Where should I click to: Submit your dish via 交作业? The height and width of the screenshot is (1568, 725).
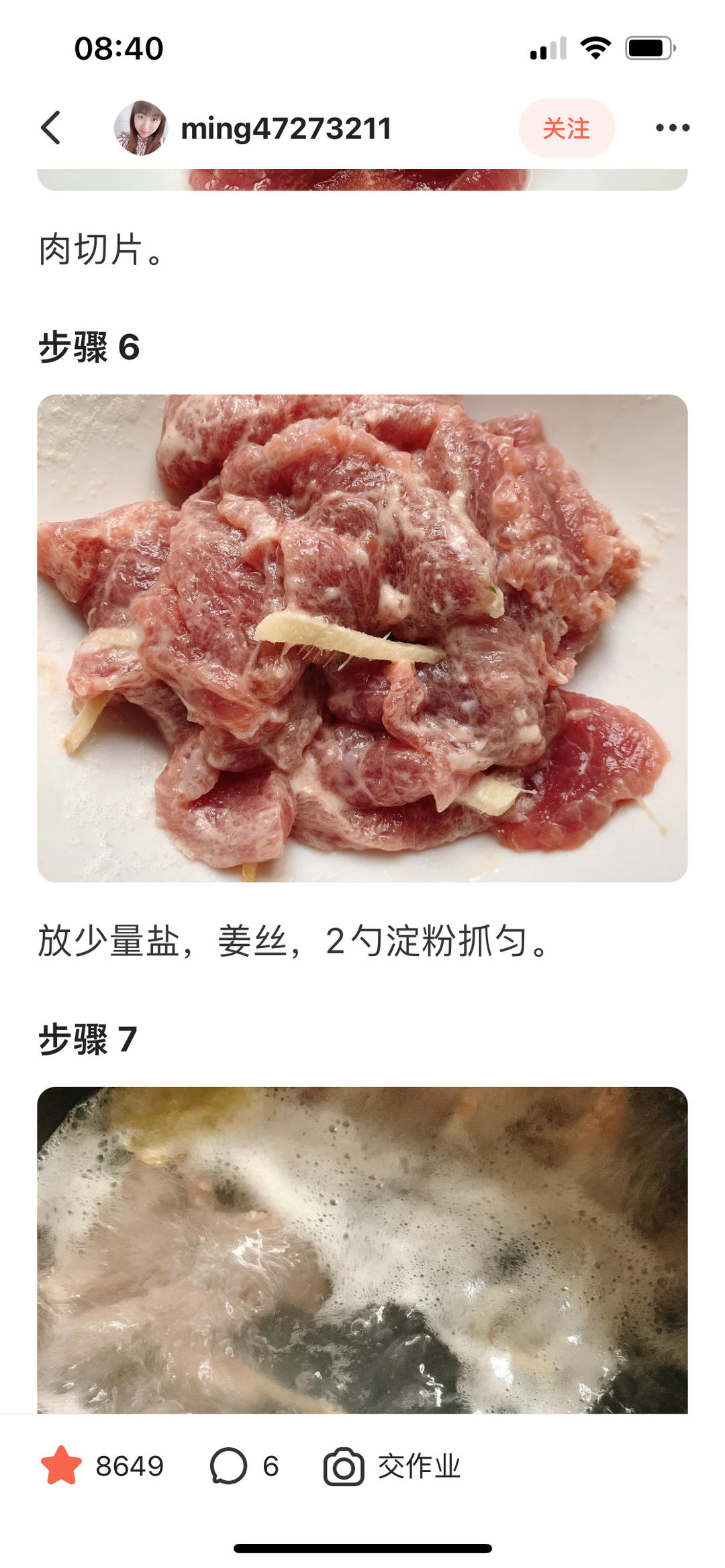click(x=393, y=1466)
